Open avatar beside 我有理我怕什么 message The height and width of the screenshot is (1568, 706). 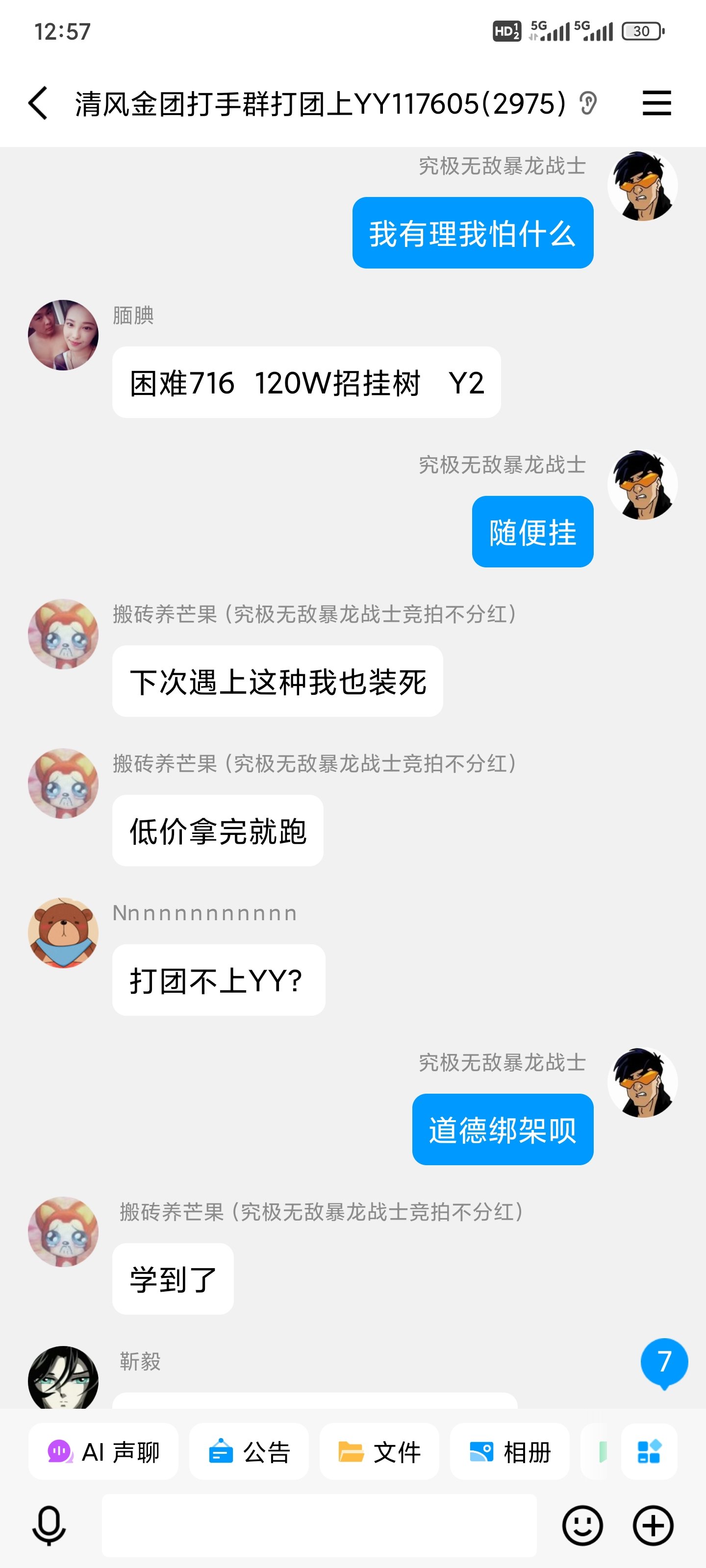pyautogui.click(x=642, y=186)
